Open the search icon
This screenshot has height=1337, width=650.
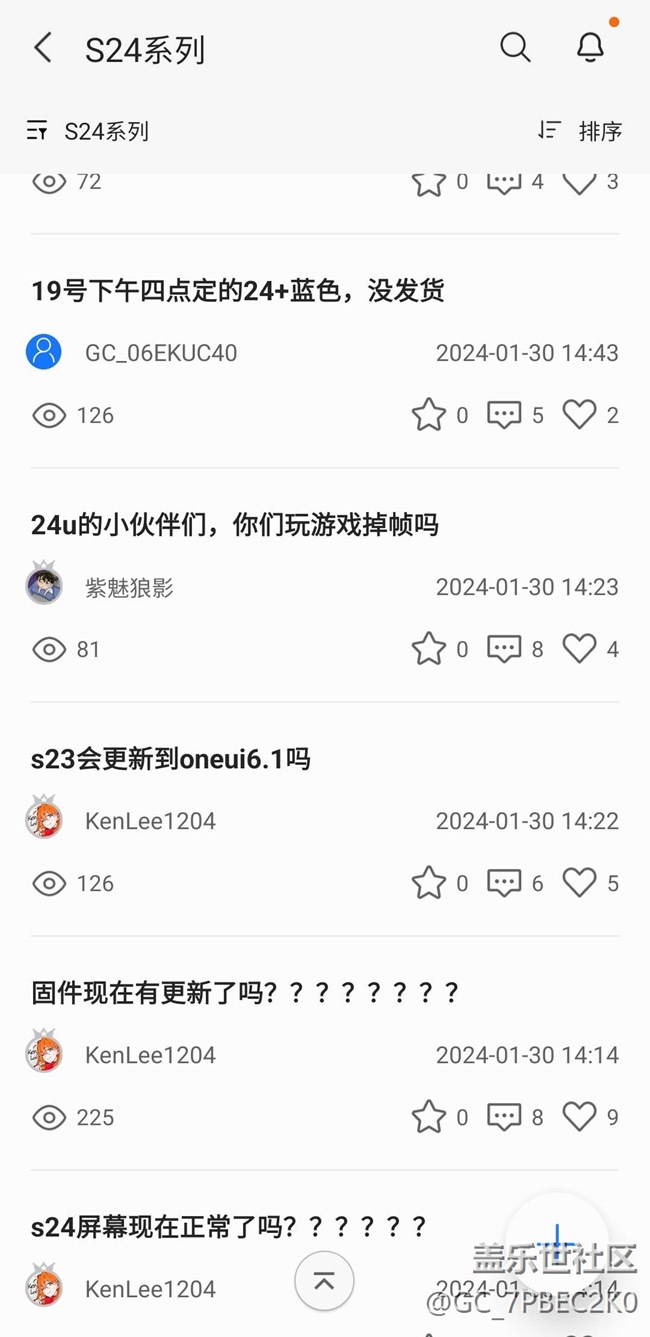coord(515,47)
